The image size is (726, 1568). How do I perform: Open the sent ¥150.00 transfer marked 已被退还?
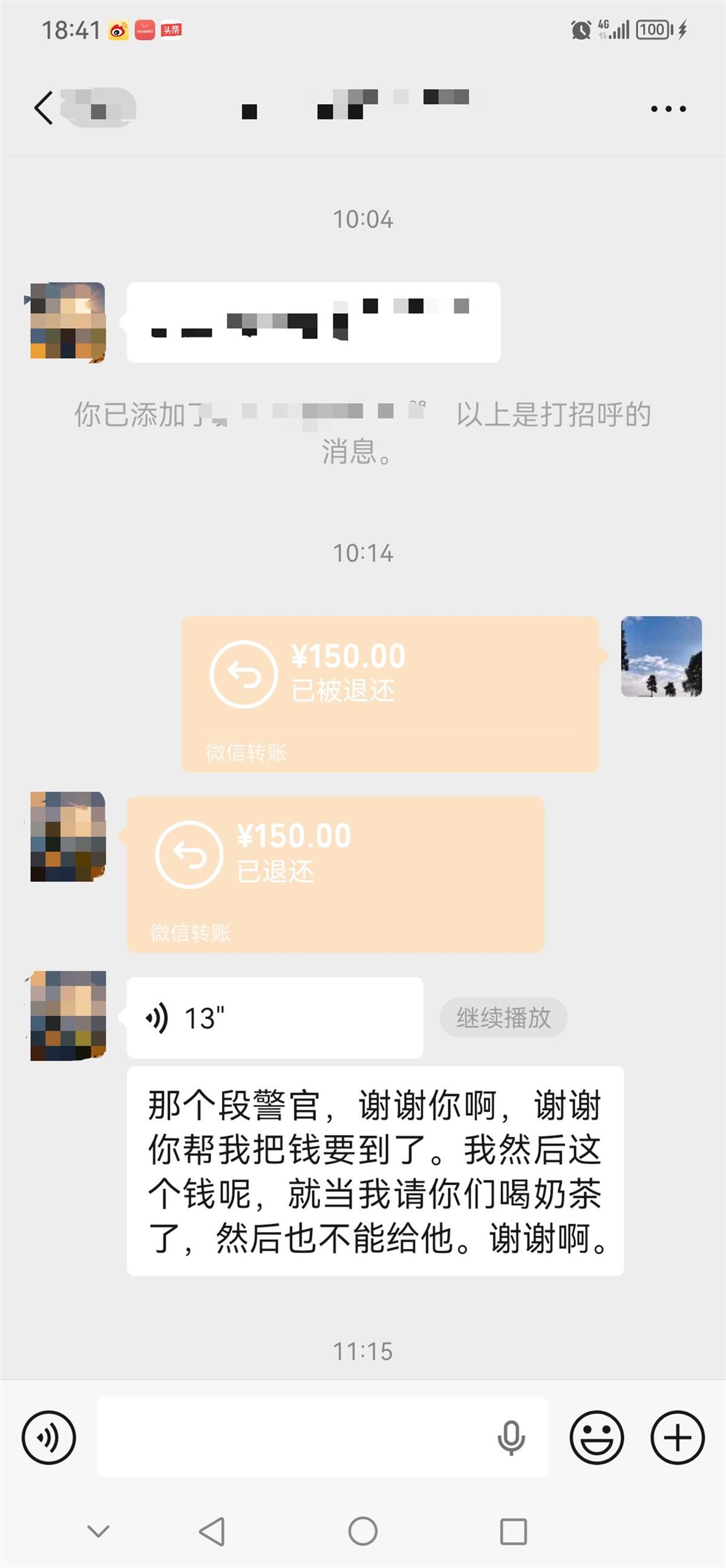click(390, 694)
